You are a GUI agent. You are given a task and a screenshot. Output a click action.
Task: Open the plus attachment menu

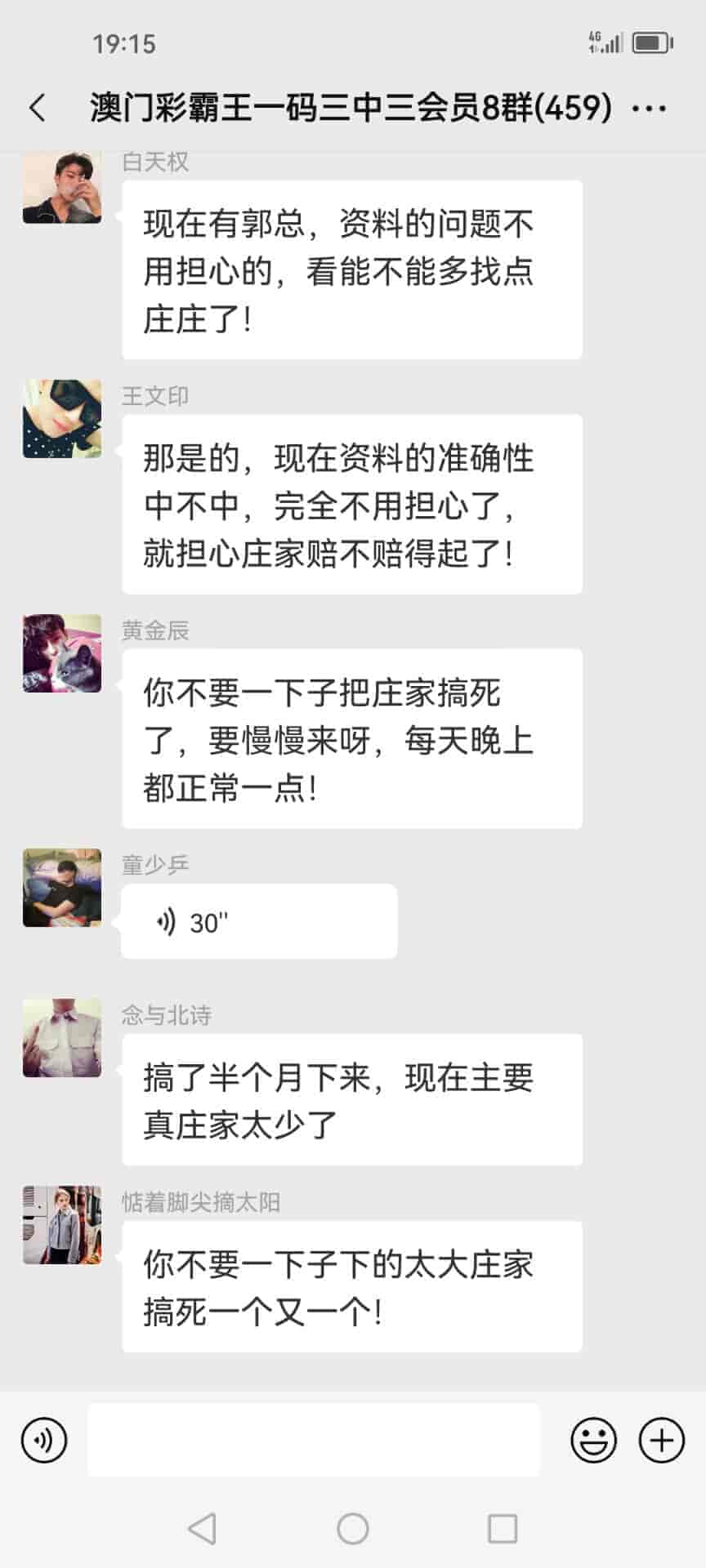click(x=661, y=1440)
